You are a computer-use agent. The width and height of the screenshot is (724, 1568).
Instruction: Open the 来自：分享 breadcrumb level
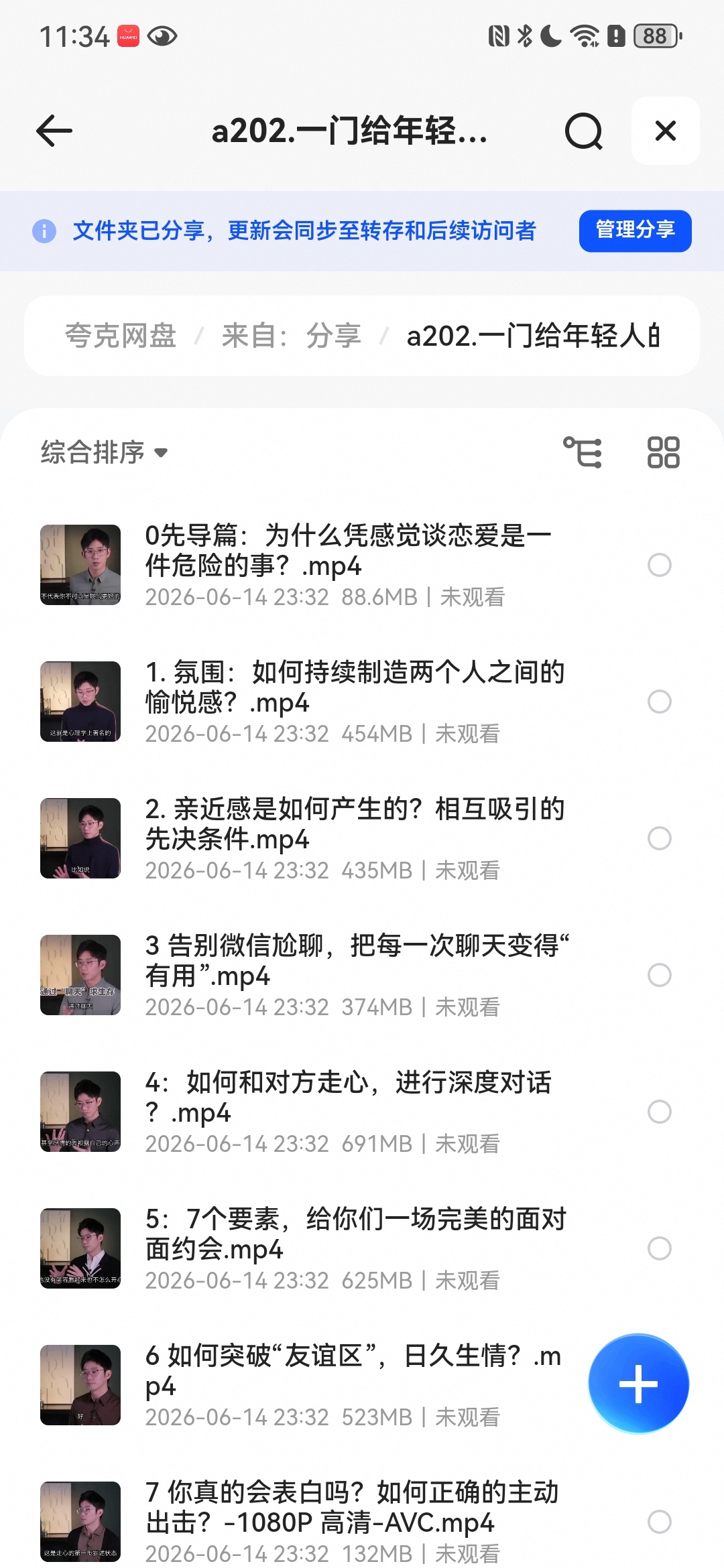coord(292,336)
